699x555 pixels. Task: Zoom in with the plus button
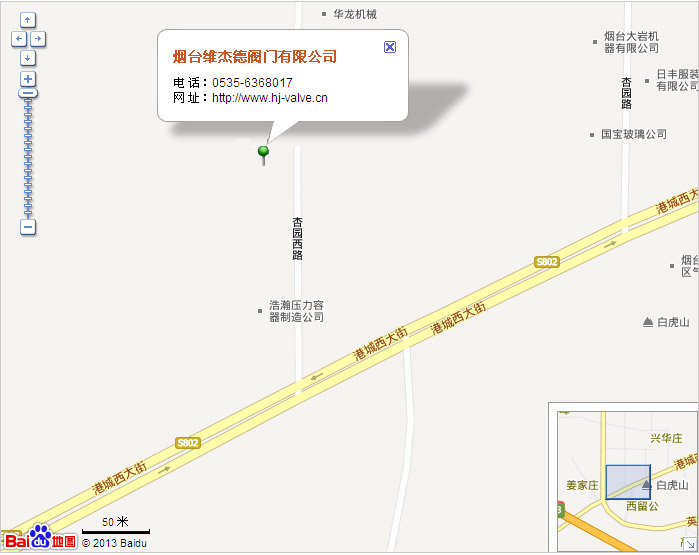pyautogui.click(x=28, y=79)
